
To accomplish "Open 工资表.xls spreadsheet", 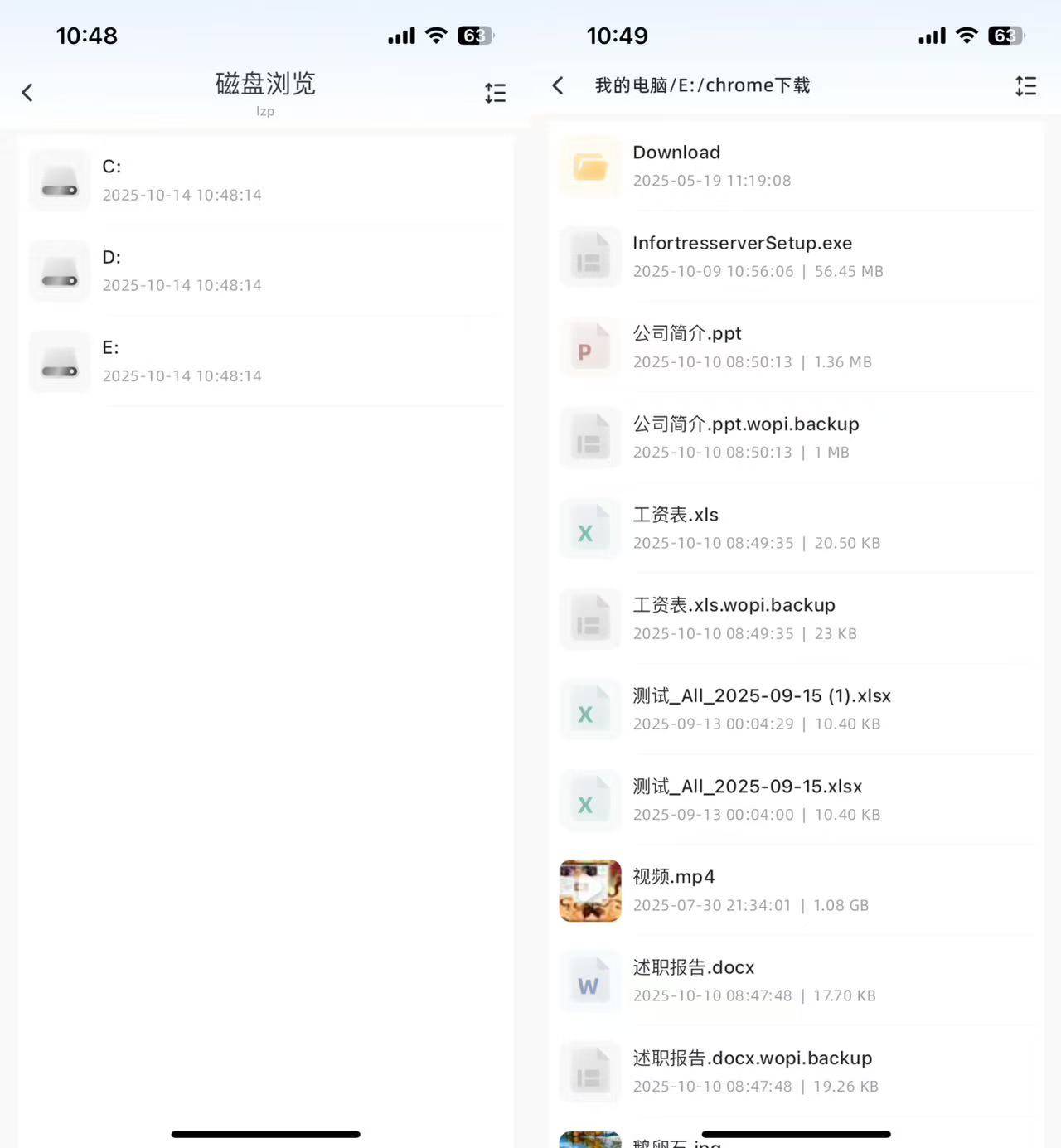I will click(794, 528).
